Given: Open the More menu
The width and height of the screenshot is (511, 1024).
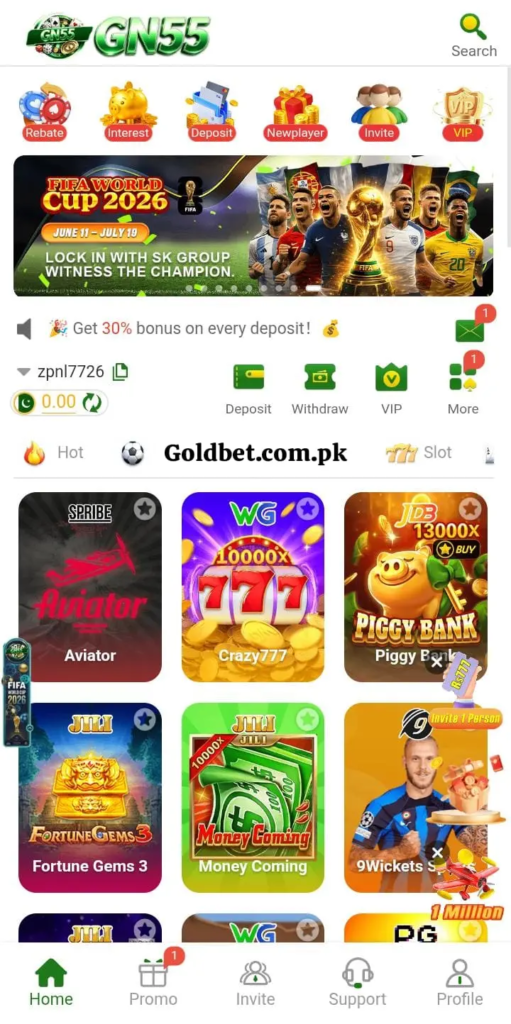Looking at the screenshot, I should (x=463, y=390).
